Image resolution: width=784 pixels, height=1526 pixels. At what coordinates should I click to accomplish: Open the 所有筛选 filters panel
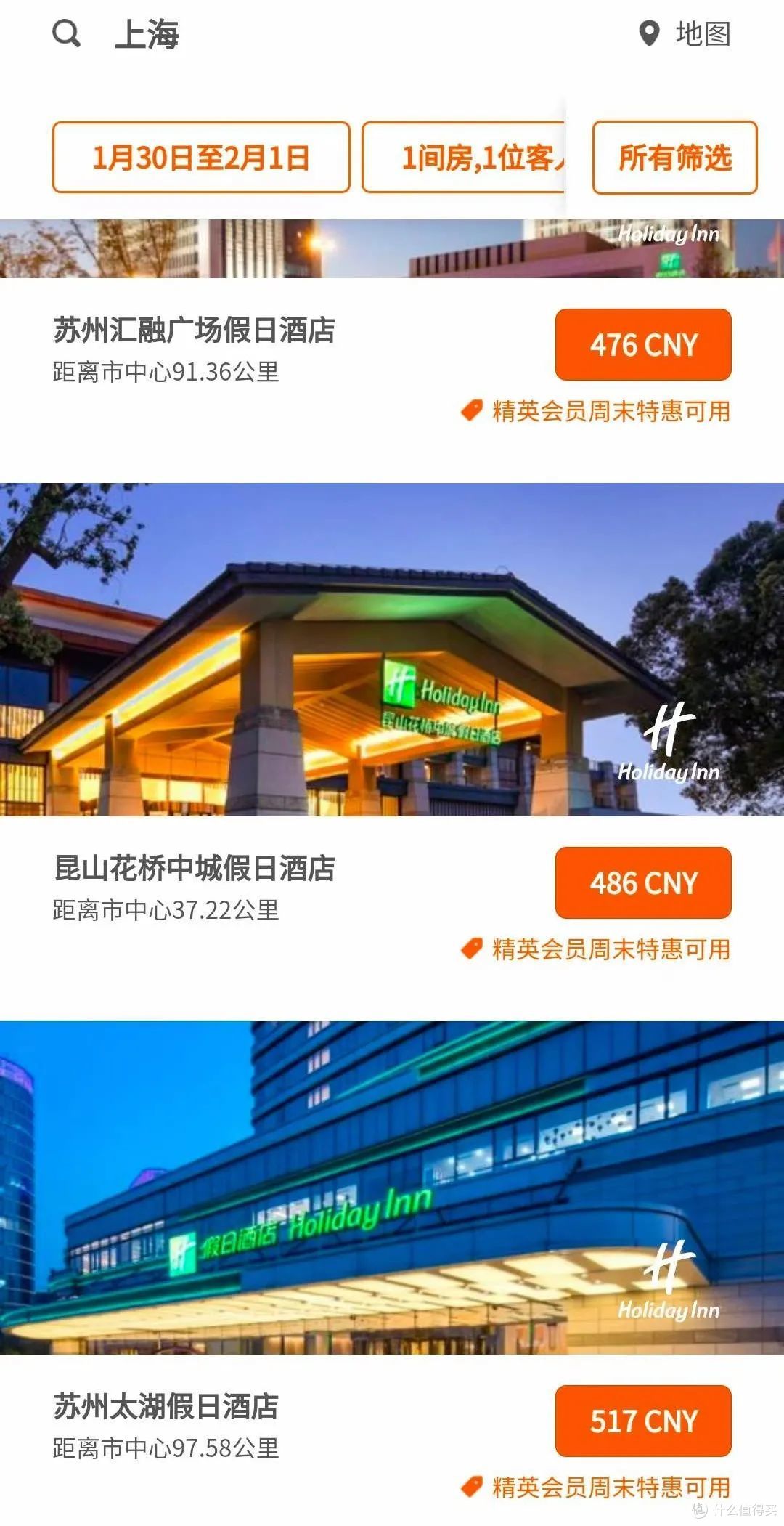(672, 158)
